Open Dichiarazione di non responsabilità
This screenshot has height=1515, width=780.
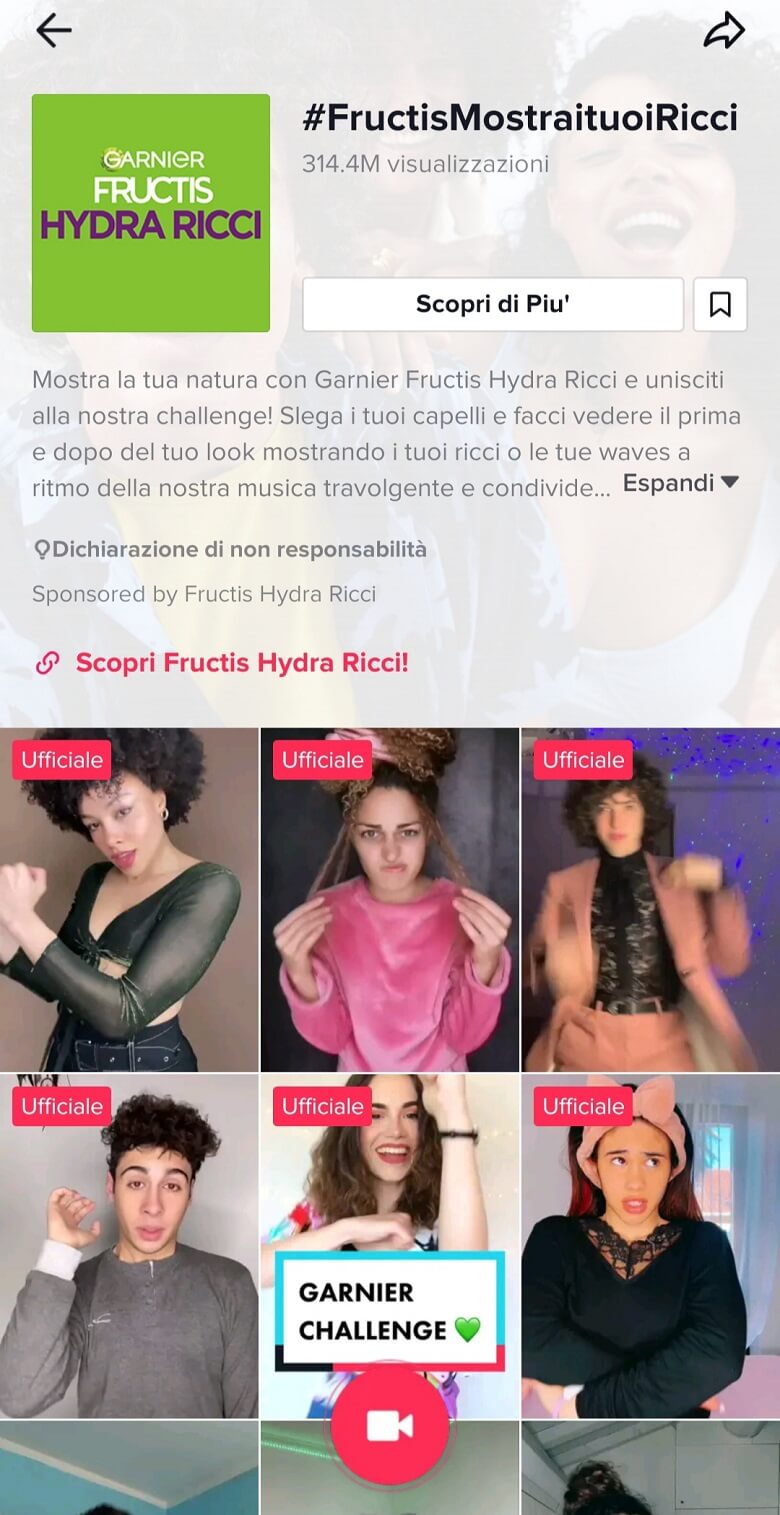click(230, 549)
